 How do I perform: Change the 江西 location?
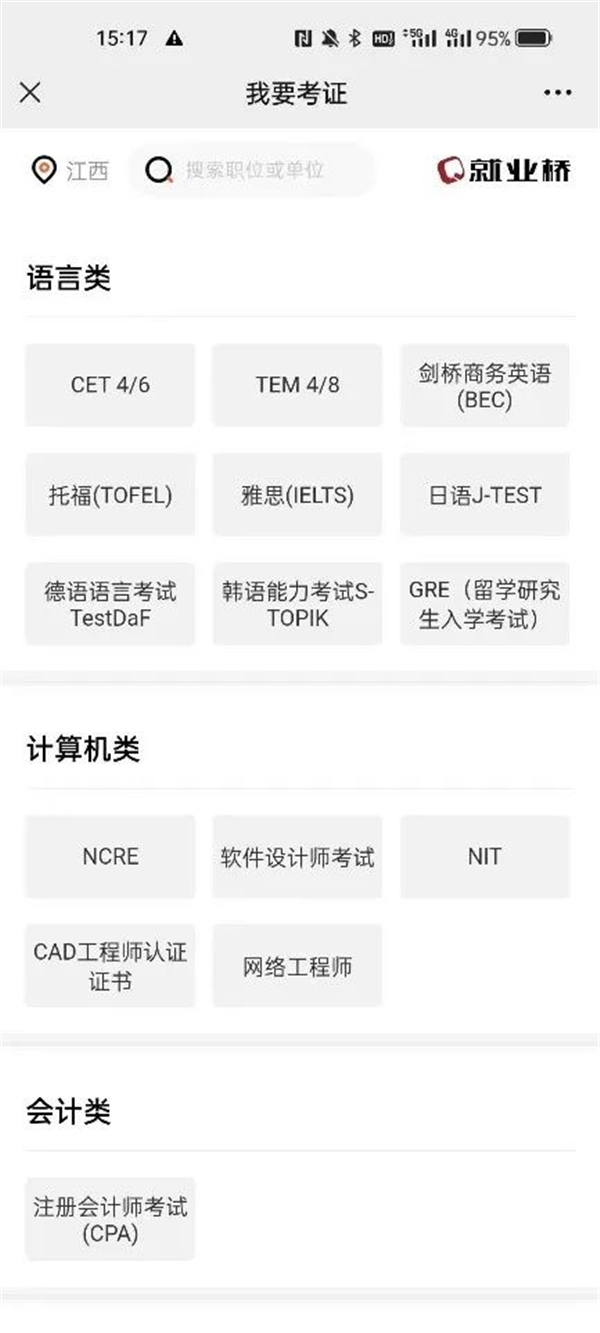(x=69, y=170)
